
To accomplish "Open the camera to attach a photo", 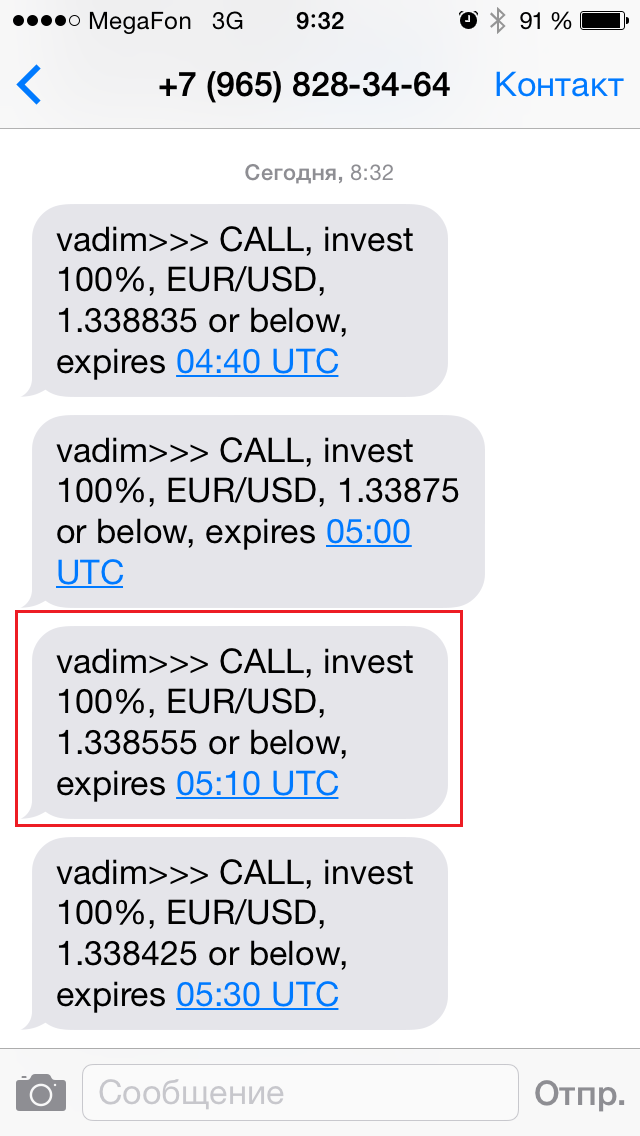I will click(41, 1092).
